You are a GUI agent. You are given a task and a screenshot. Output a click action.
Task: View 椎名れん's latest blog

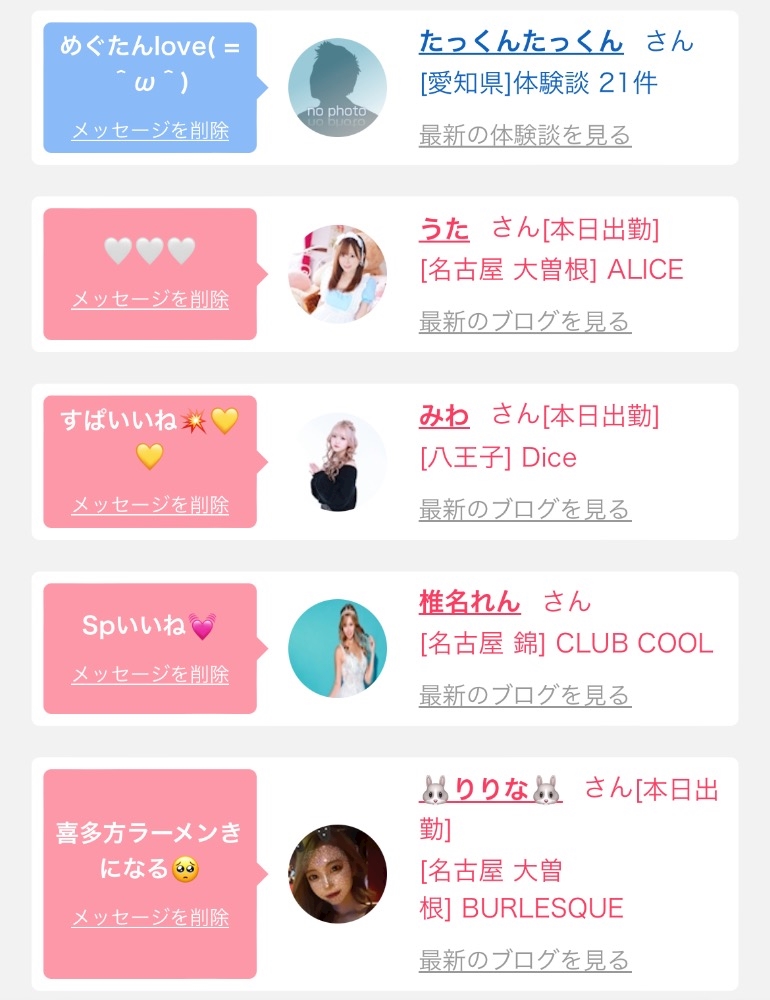[x=525, y=695]
